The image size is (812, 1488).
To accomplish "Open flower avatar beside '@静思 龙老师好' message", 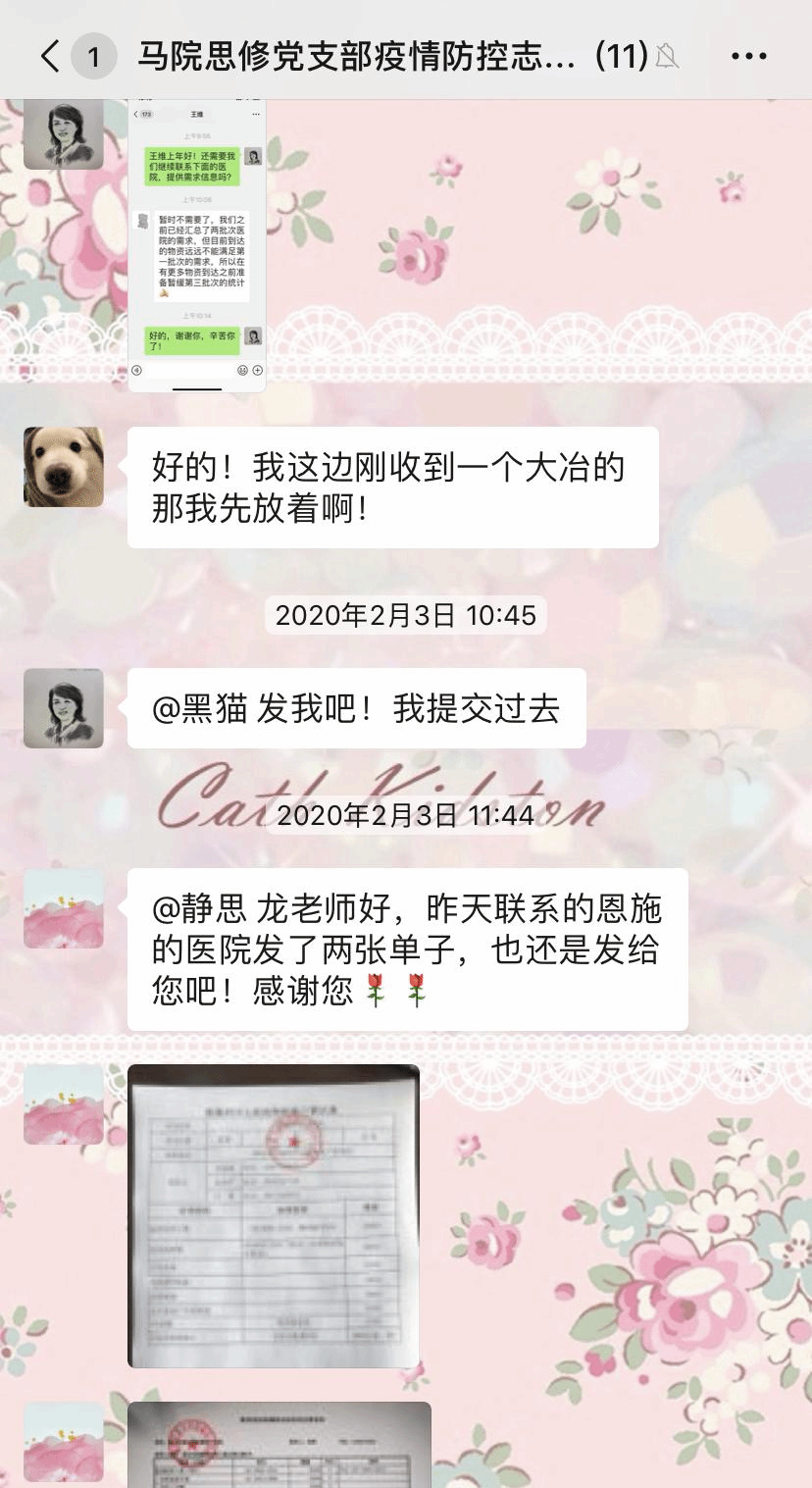I will pyautogui.click(x=64, y=908).
